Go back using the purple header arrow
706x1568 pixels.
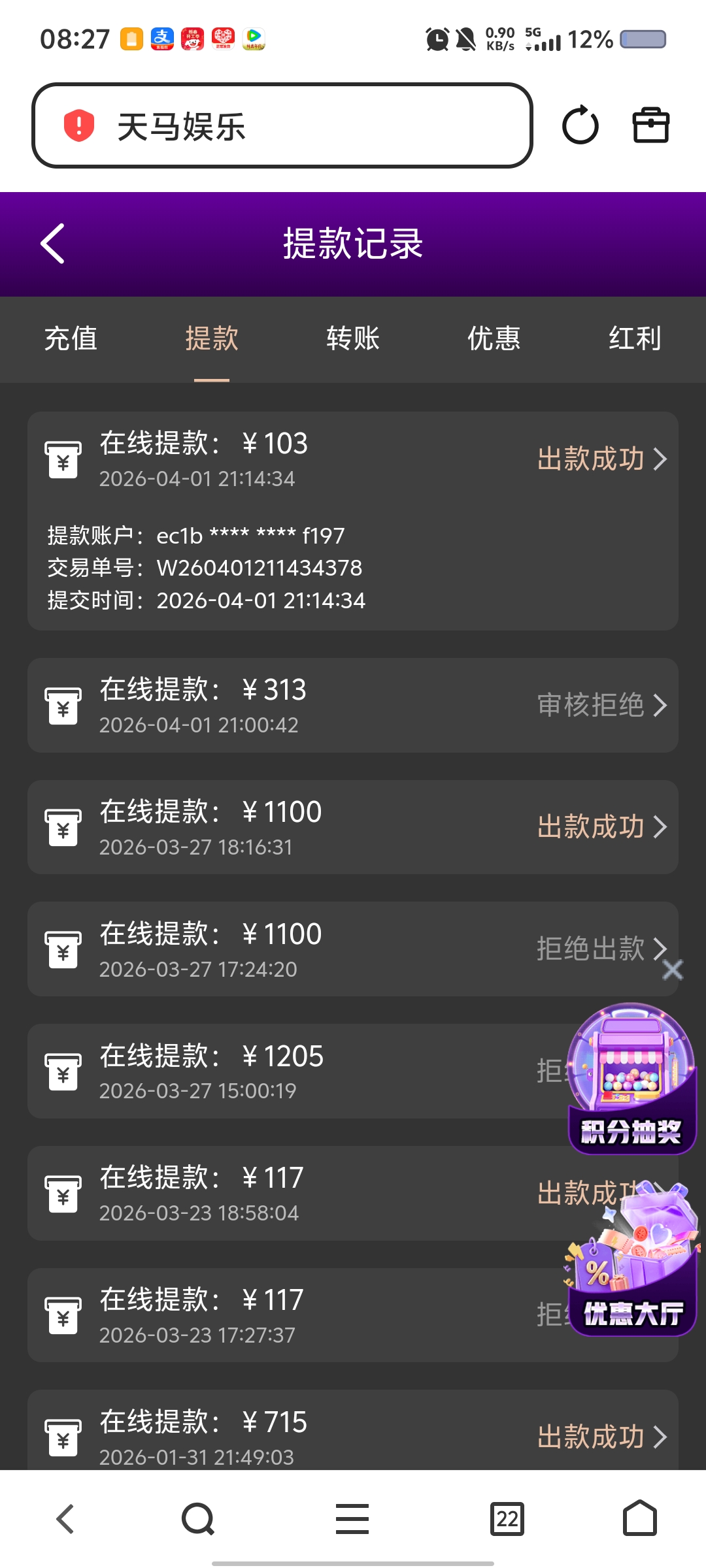(x=52, y=243)
